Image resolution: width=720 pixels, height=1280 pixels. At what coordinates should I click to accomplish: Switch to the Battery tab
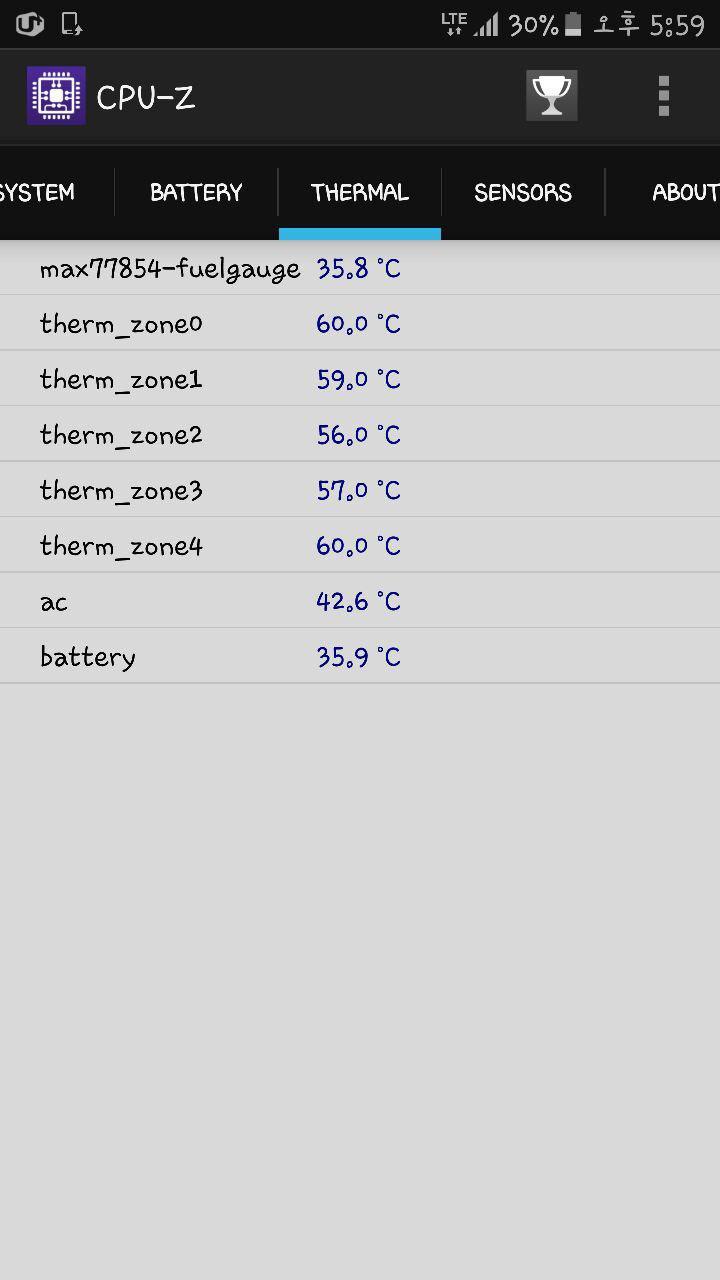click(196, 192)
